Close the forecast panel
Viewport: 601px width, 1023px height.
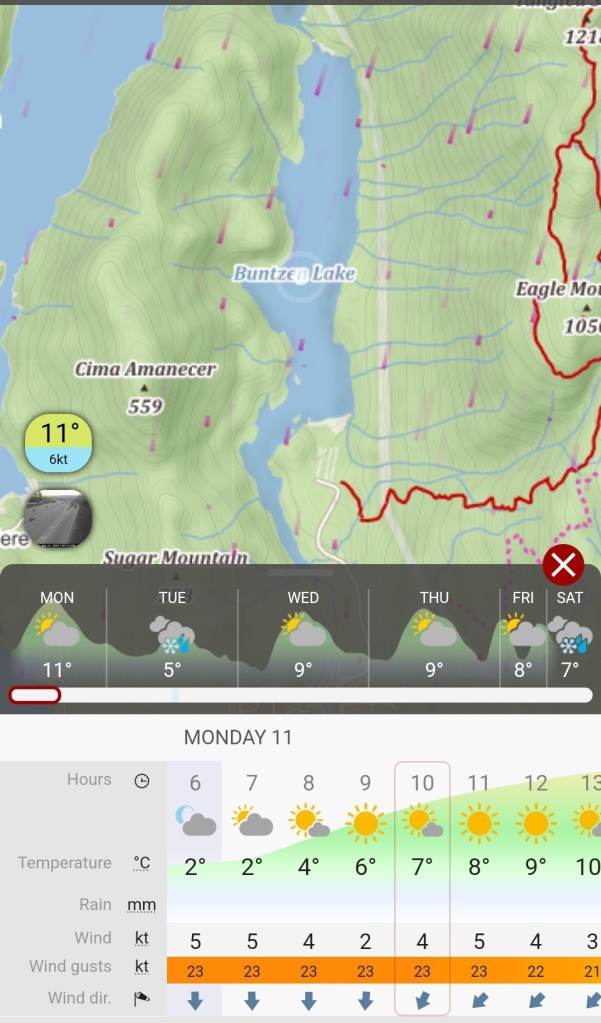563,566
